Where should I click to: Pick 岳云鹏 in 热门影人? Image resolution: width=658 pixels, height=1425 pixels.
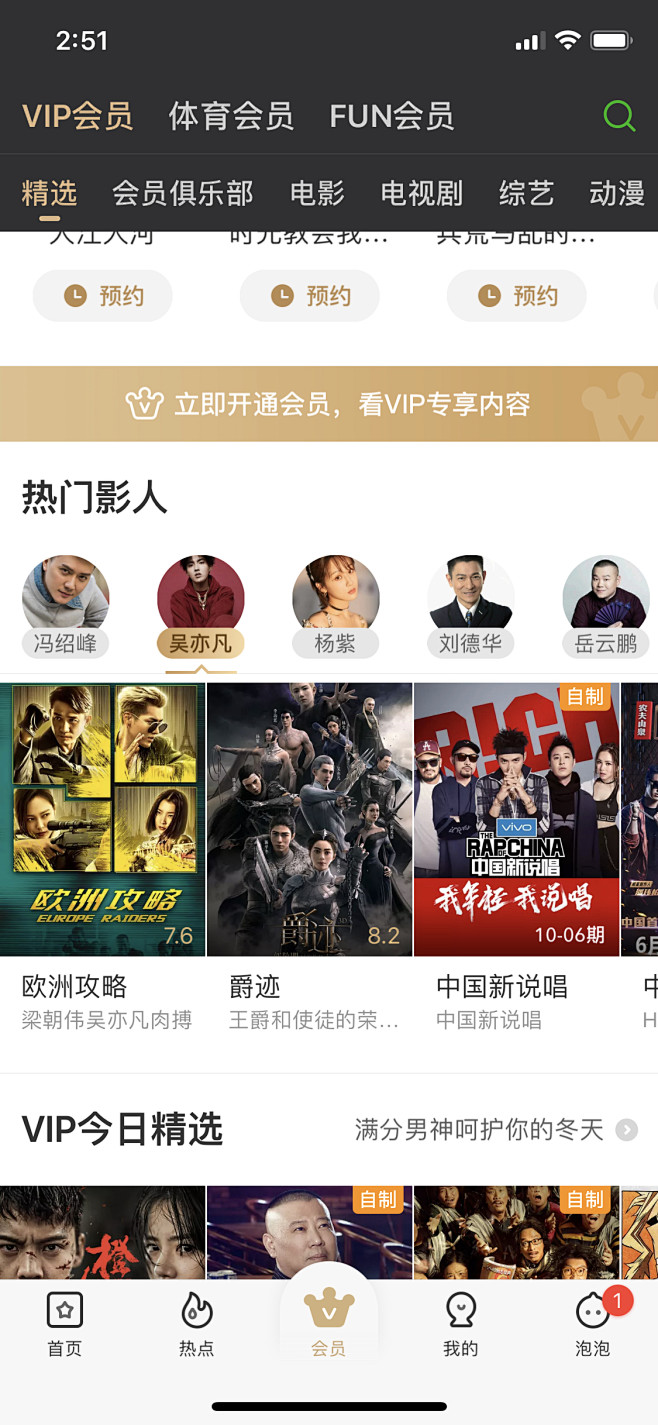[606, 607]
